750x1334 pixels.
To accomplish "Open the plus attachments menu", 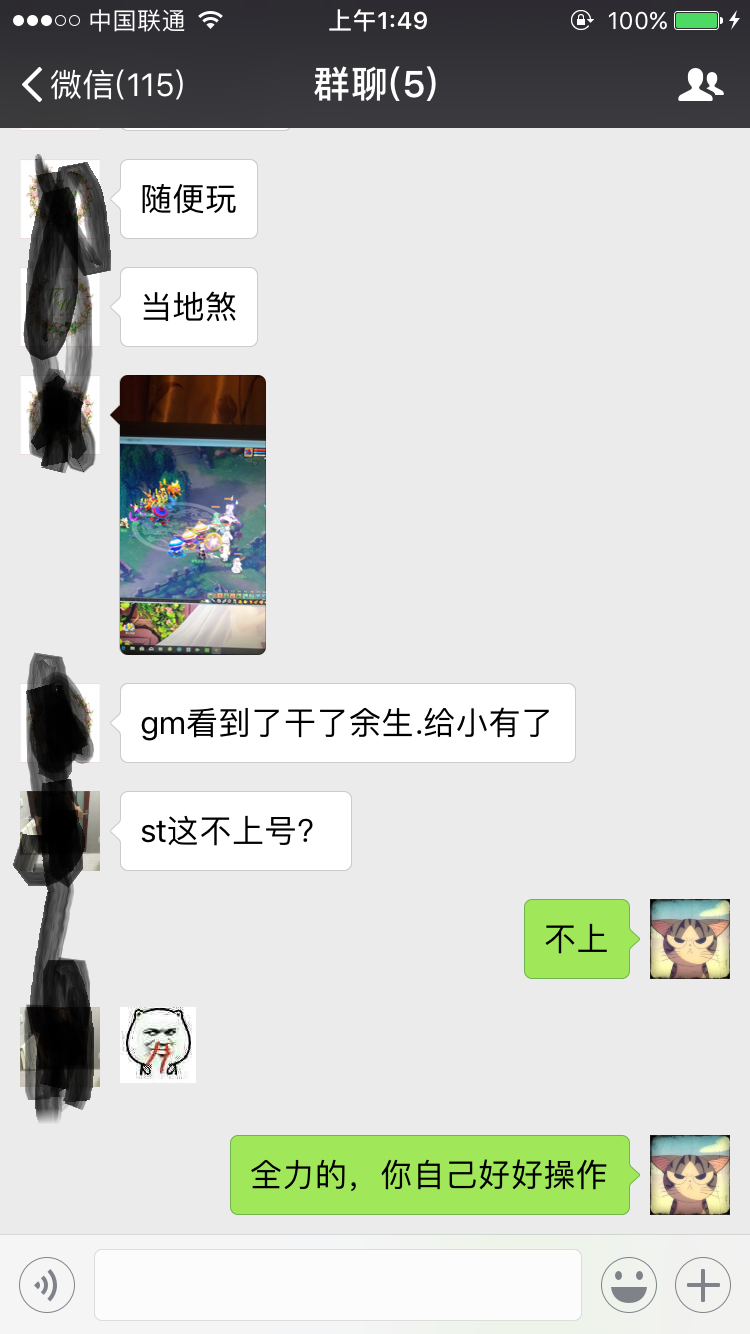I will pos(703,1284).
